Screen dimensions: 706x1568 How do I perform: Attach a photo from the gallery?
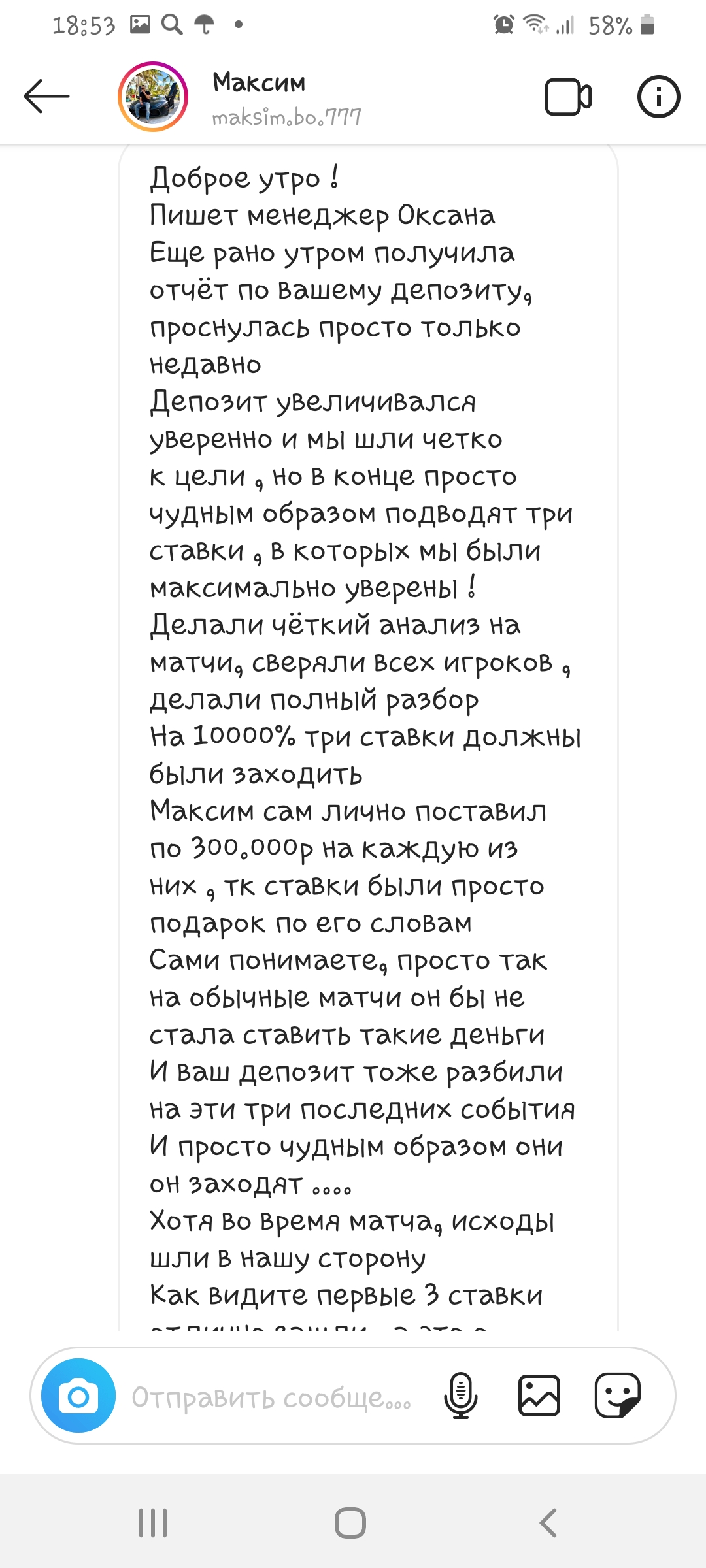[x=539, y=1395]
